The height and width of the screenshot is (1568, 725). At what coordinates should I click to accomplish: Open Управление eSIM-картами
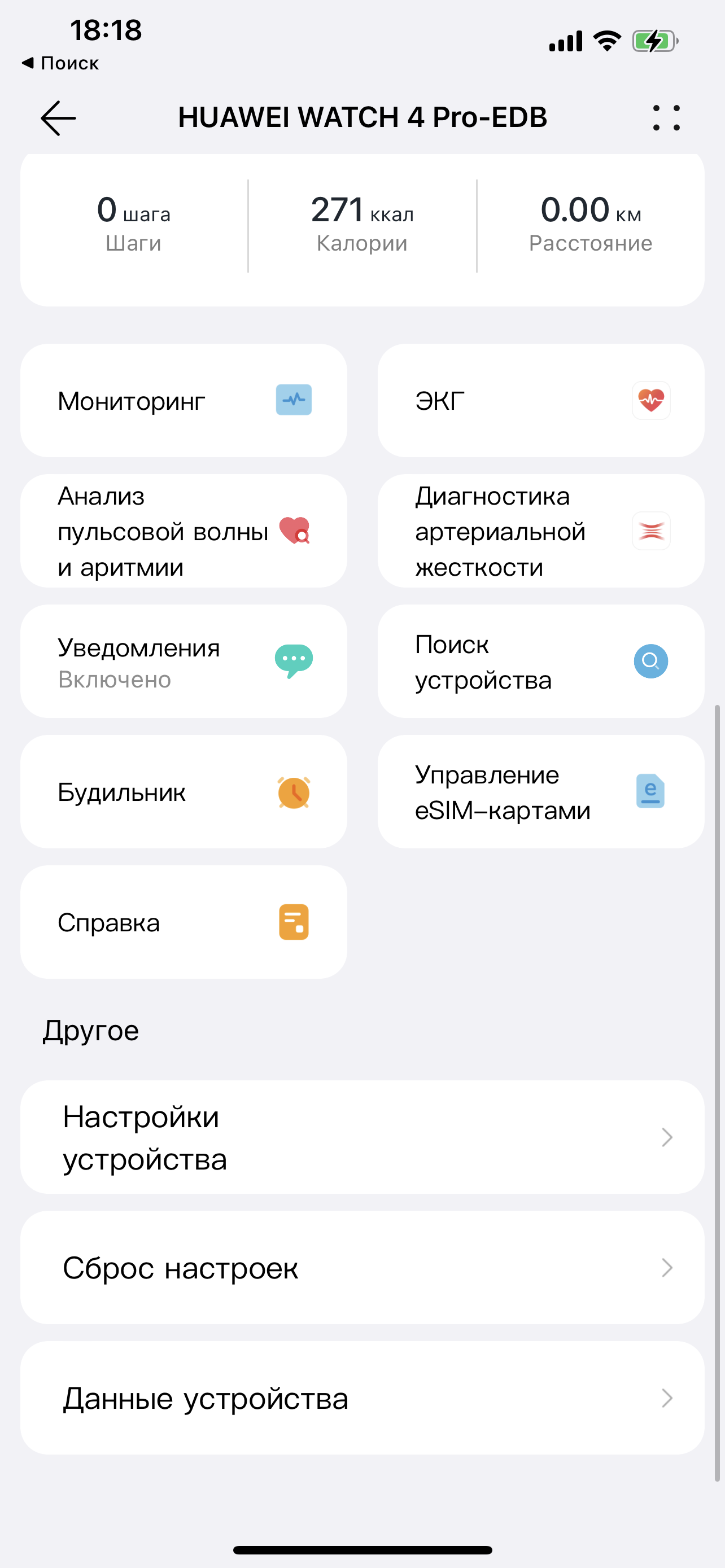coord(540,791)
